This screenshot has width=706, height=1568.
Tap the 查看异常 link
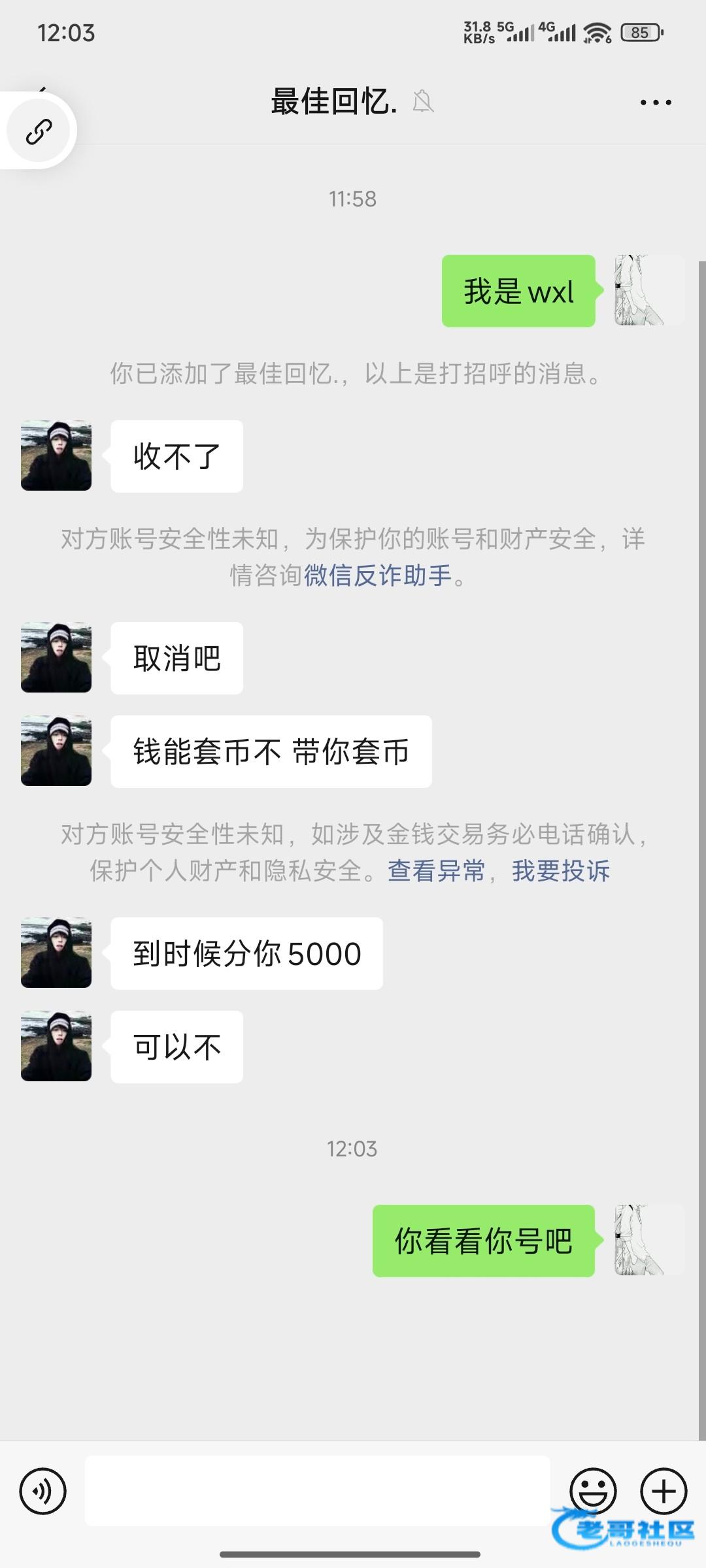coord(437,871)
